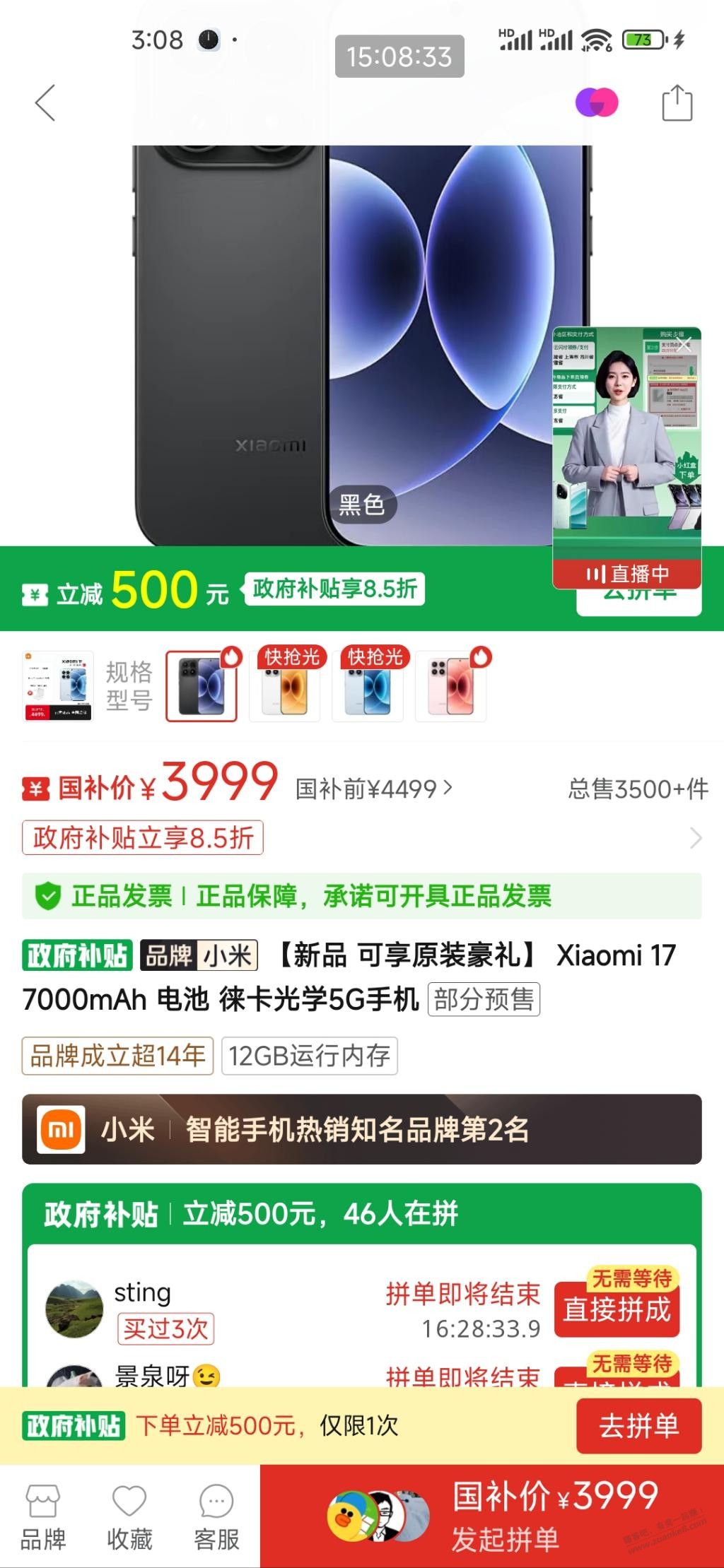Screen dimensions: 724x1568
Task: Select the blue phone variant
Action: (368, 685)
